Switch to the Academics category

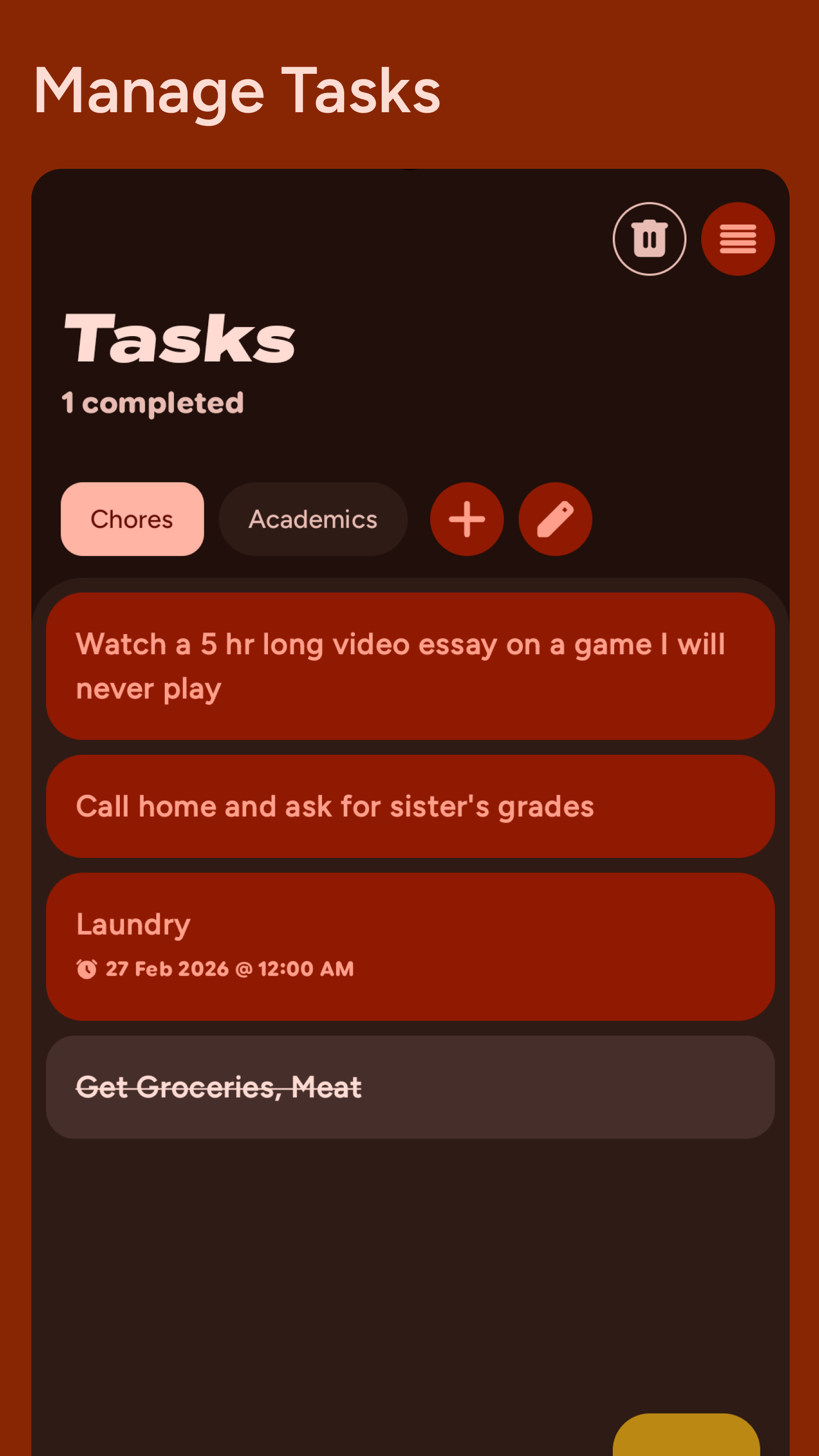click(x=312, y=519)
